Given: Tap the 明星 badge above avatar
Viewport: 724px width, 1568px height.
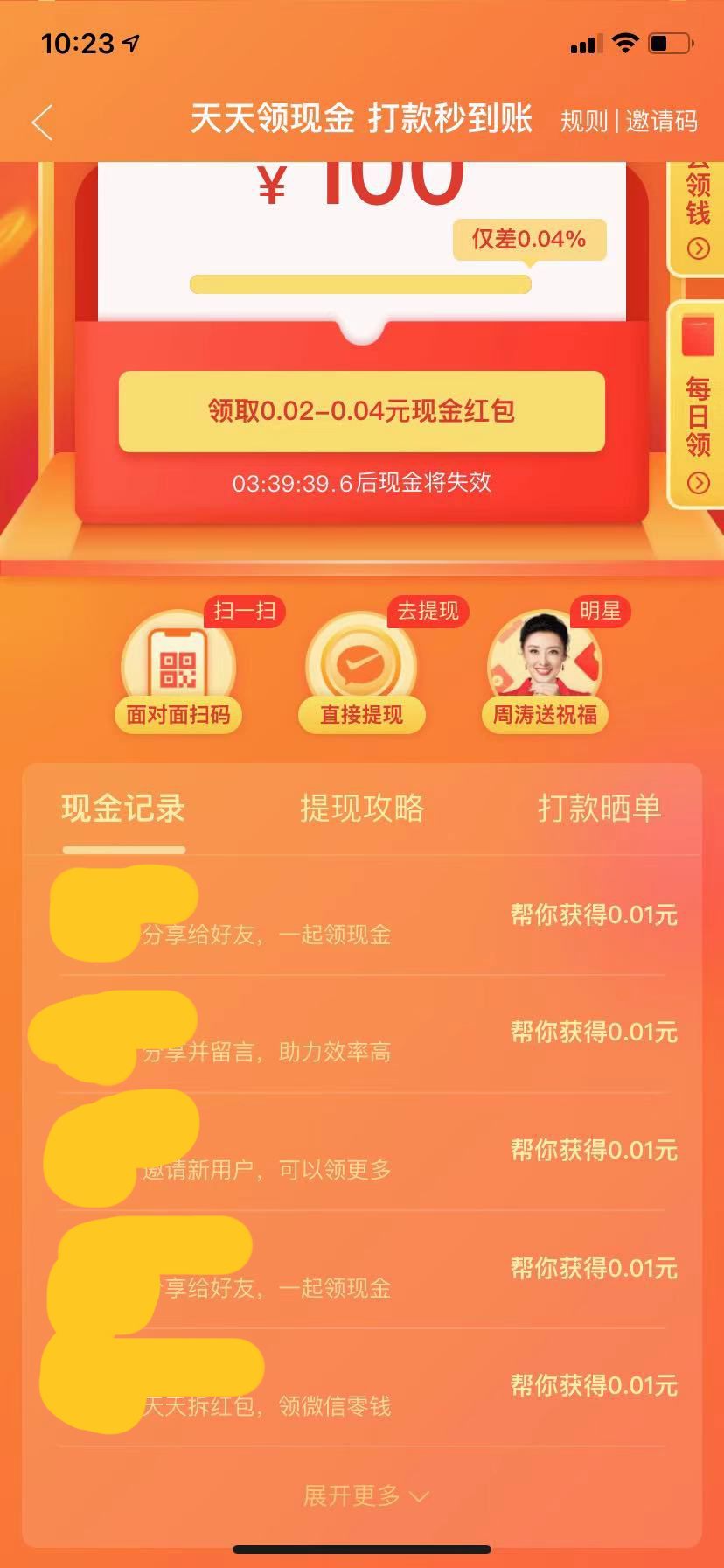Looking at the screenshot, I should [602, 612].
